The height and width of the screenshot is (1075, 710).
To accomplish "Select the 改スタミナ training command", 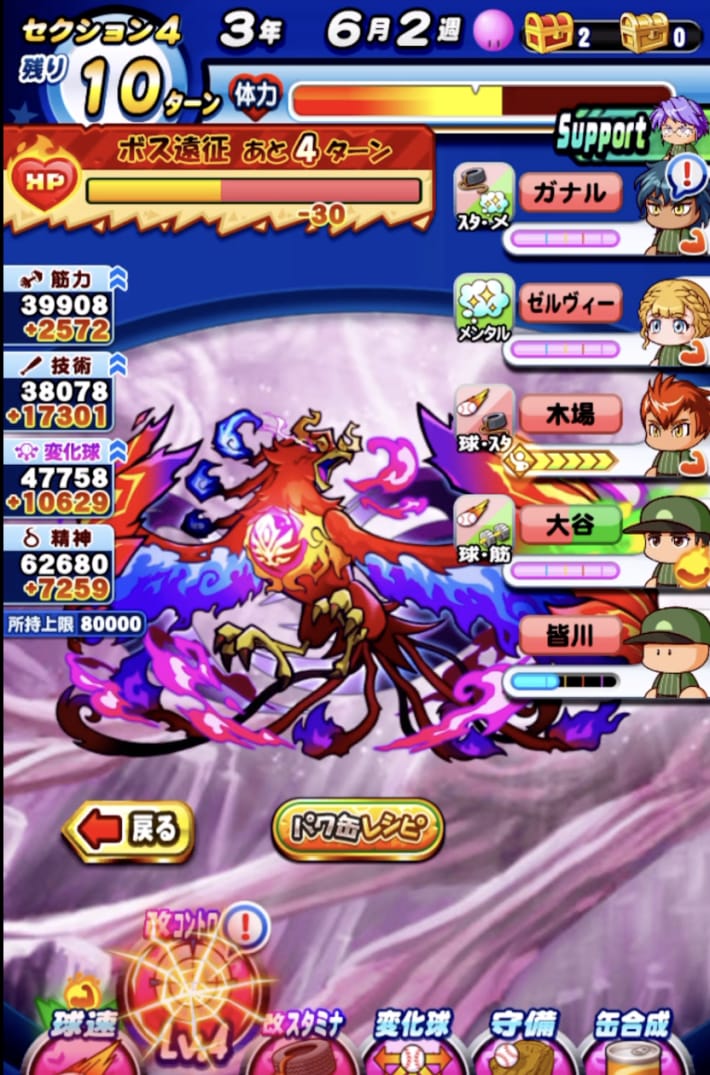I will point(303,1045).
